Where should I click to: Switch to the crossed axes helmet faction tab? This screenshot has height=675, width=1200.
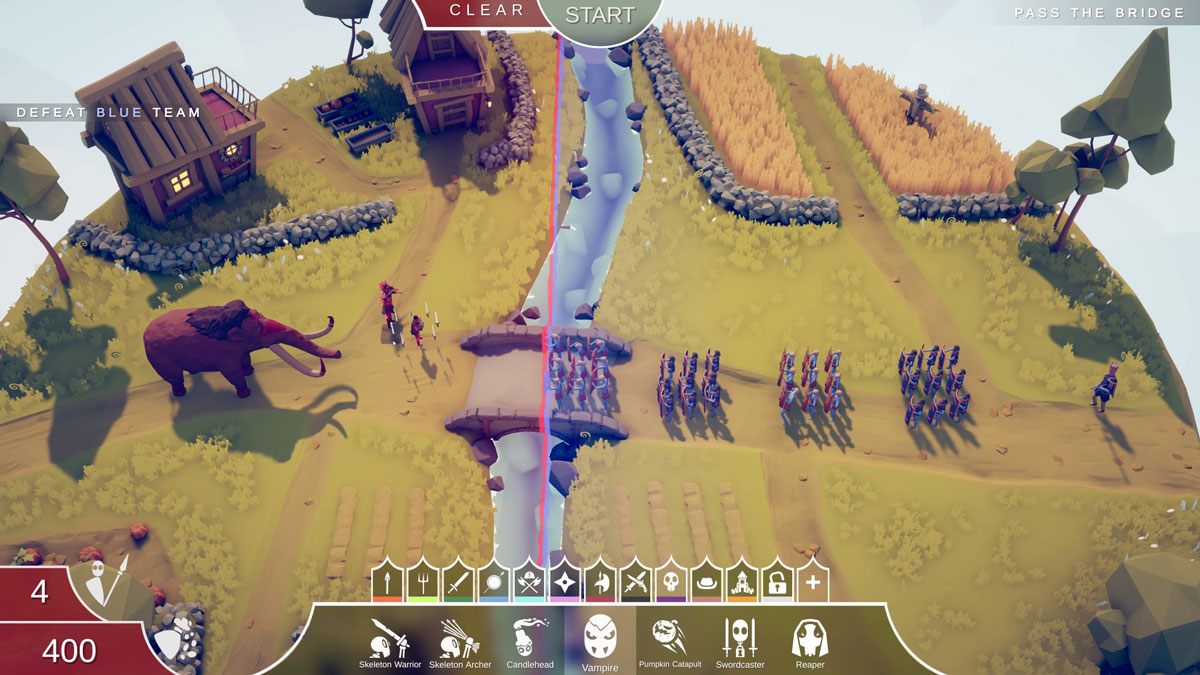[x=528, y=581]
